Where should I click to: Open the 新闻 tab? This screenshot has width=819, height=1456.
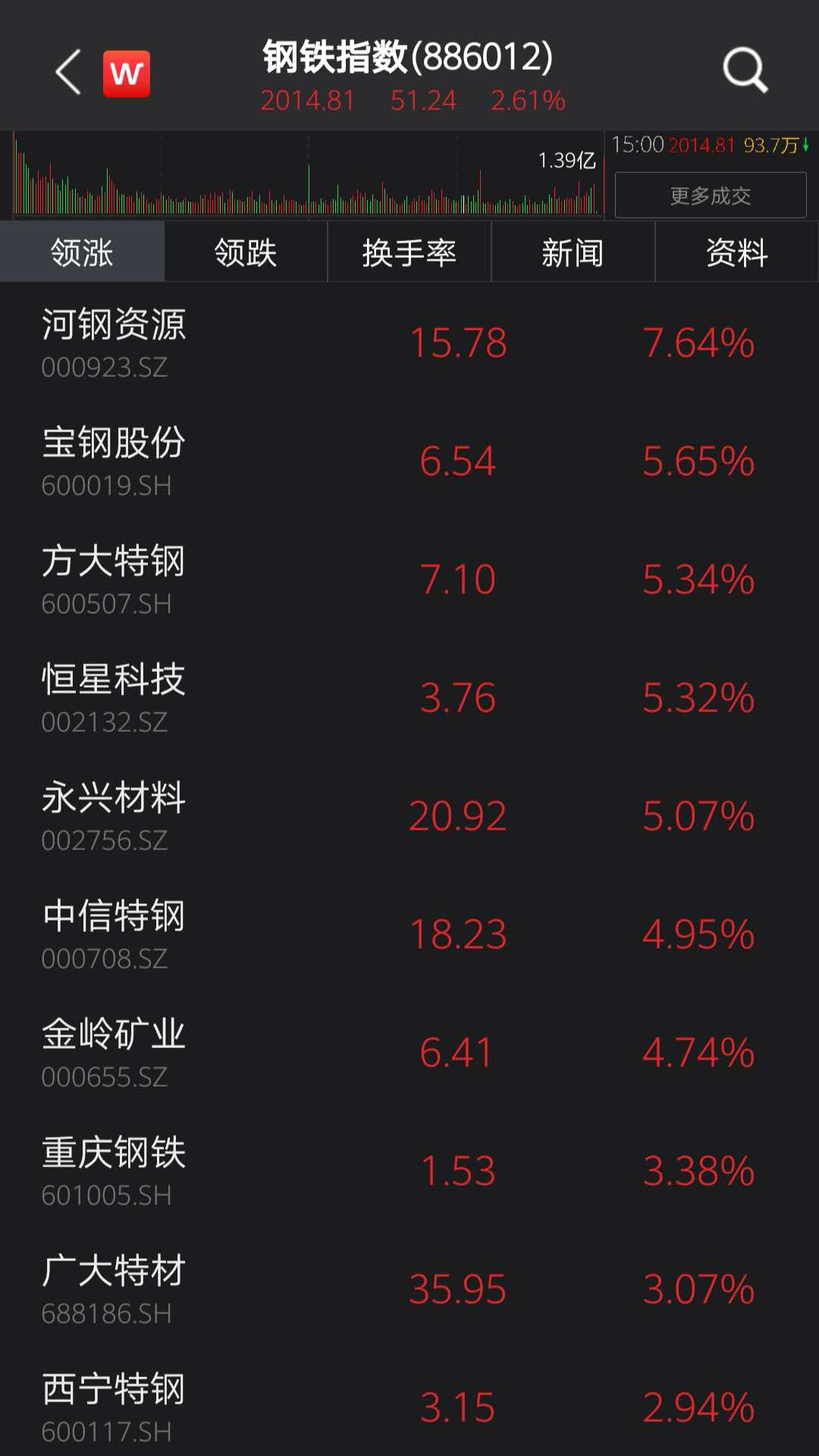click(573, 253)
